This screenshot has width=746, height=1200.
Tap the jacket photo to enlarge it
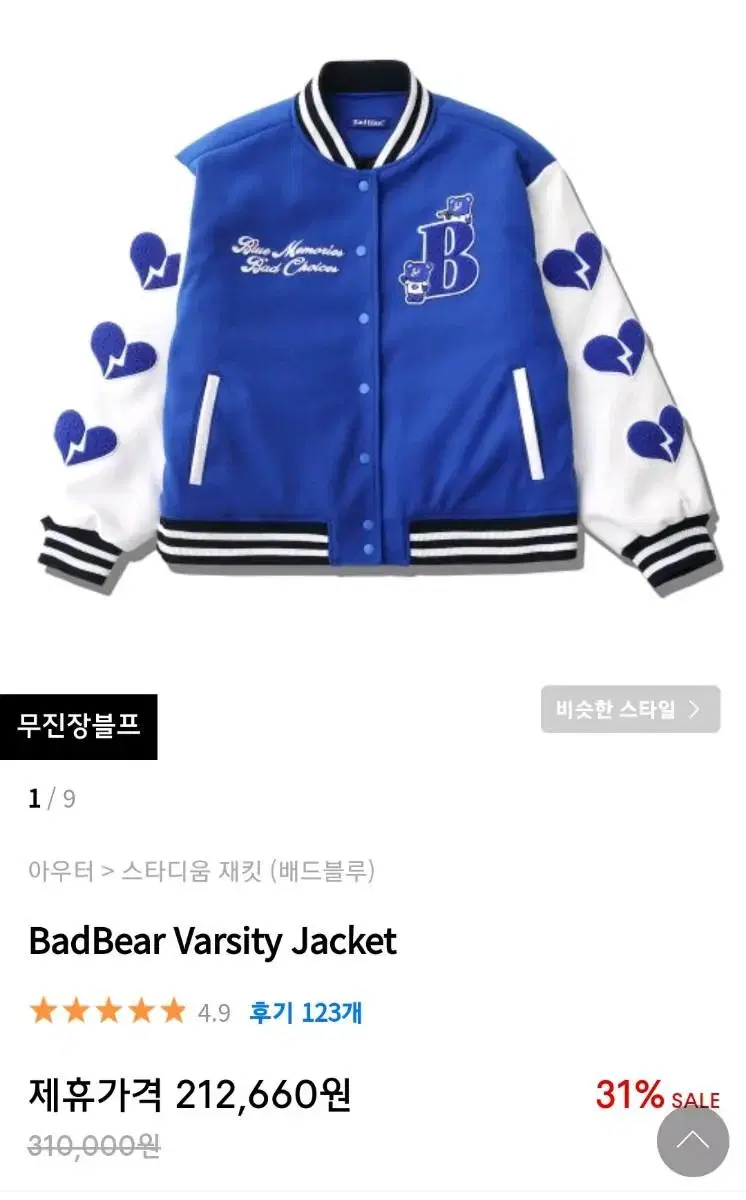coord(373,330)
